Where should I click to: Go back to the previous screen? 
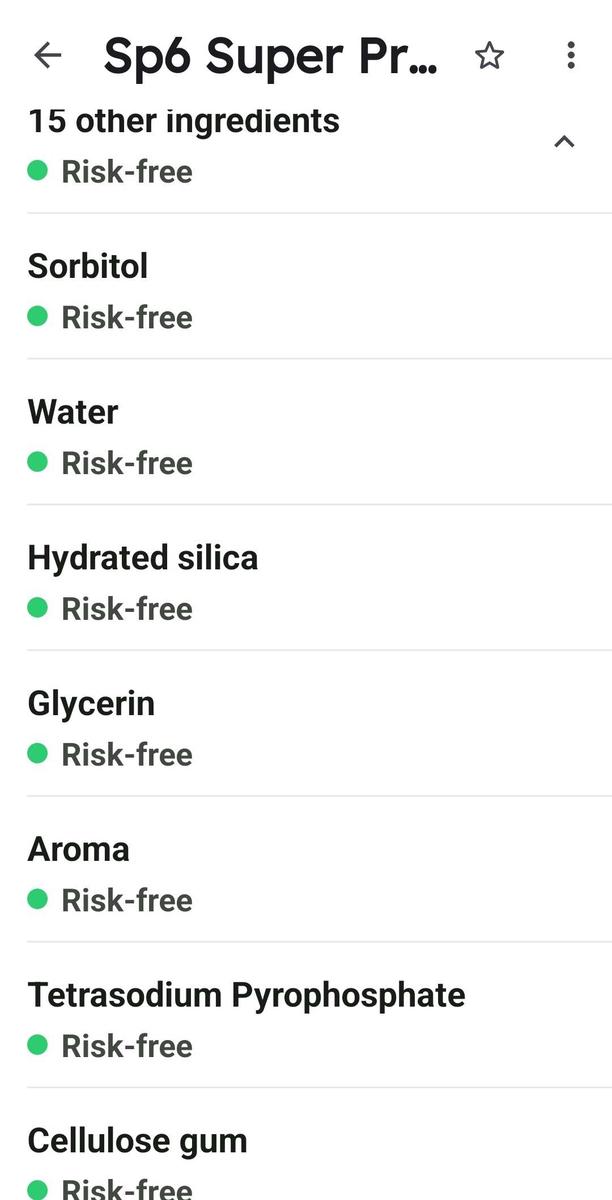click(47, 56)
